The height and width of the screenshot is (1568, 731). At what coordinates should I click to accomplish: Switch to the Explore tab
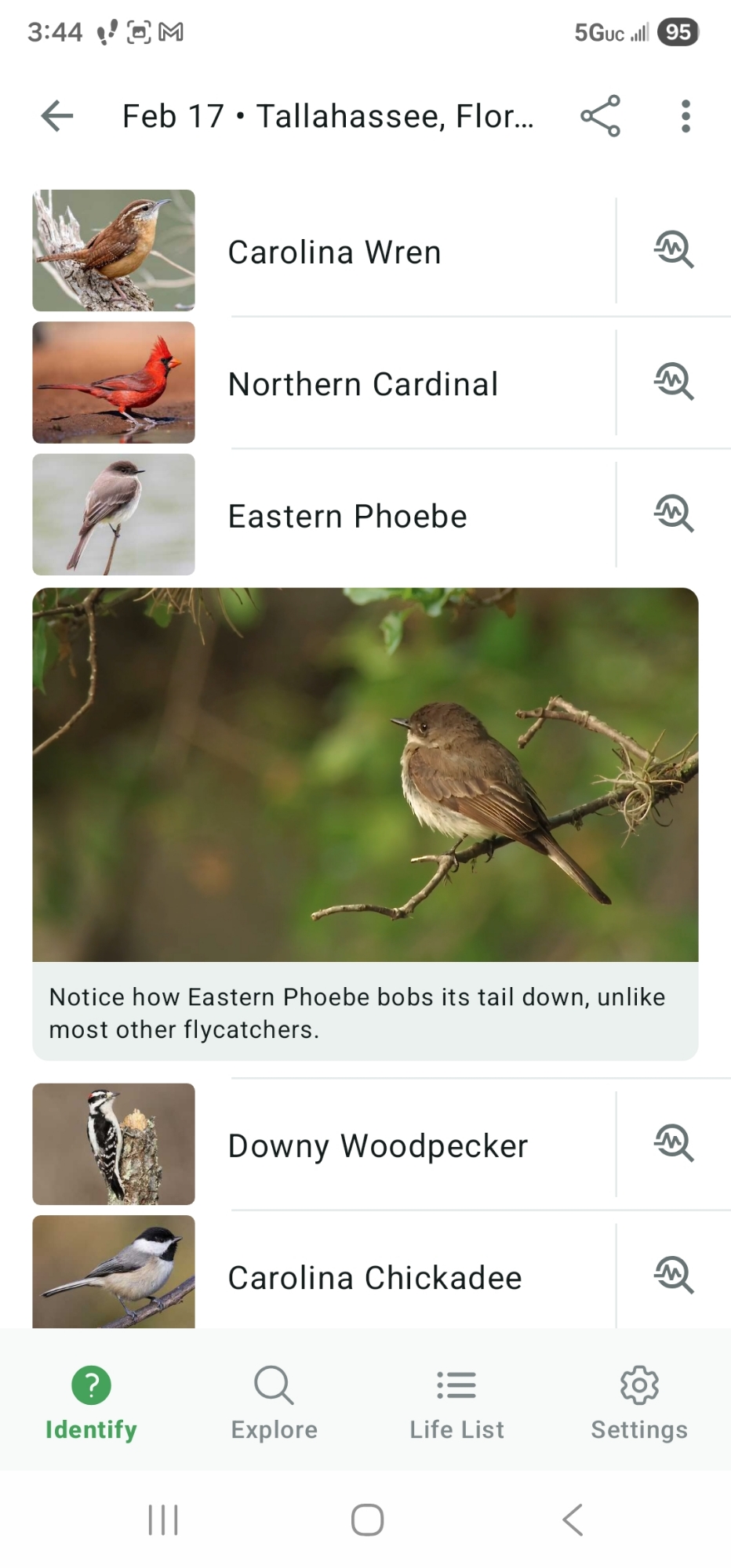click(x=274, y=1403)
